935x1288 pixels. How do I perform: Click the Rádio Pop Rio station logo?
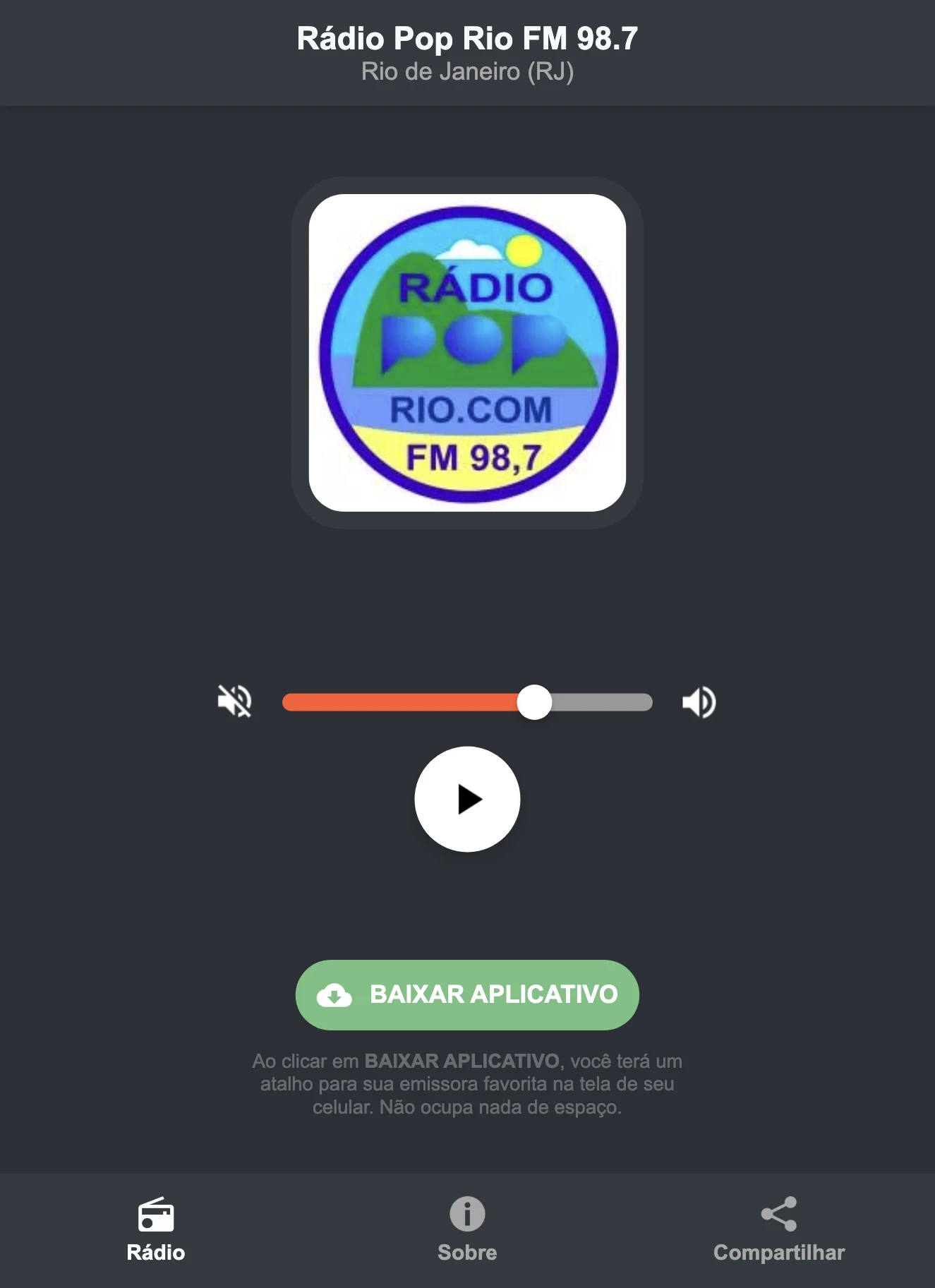click(467, 353)
